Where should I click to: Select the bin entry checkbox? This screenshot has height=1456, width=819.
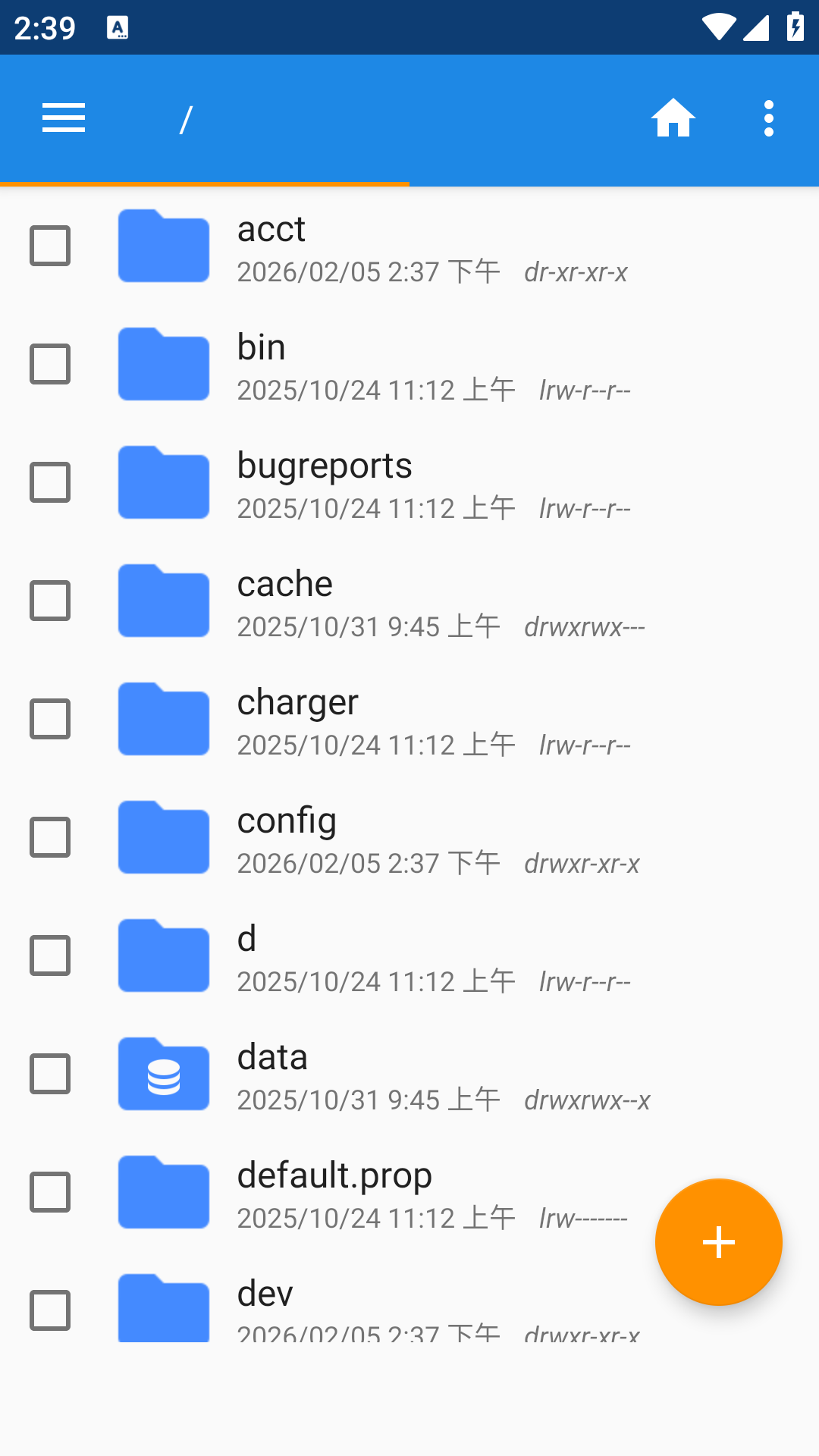[x=49, y=364]
